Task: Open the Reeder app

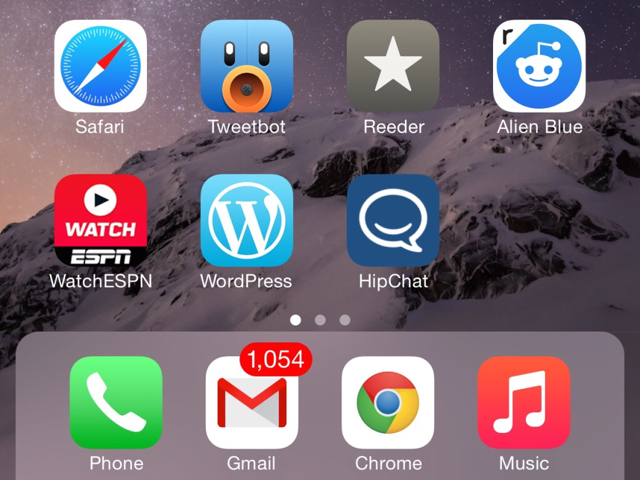Action: (x=393, y=66)
